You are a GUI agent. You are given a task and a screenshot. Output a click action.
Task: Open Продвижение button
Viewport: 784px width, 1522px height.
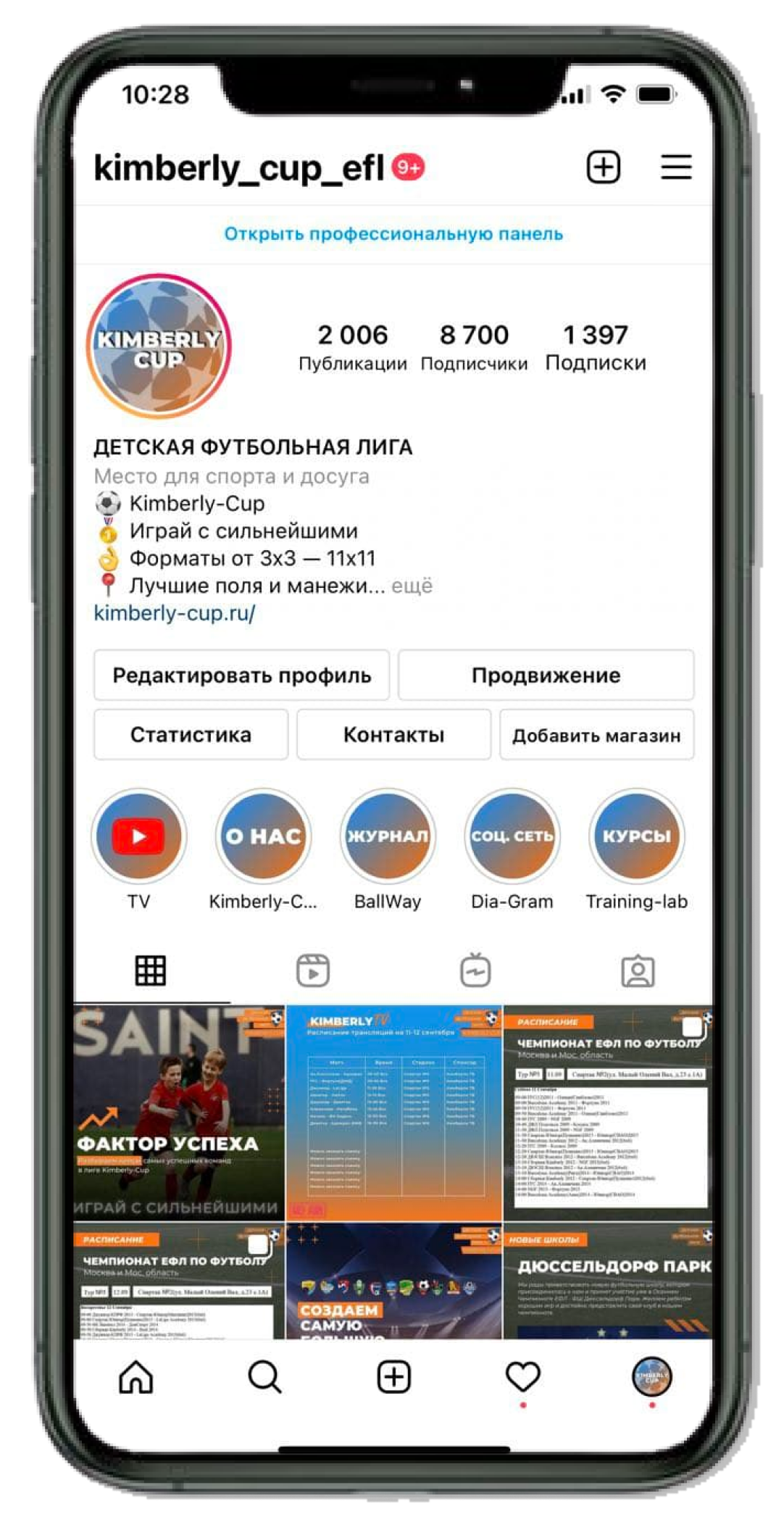(546, 675)
